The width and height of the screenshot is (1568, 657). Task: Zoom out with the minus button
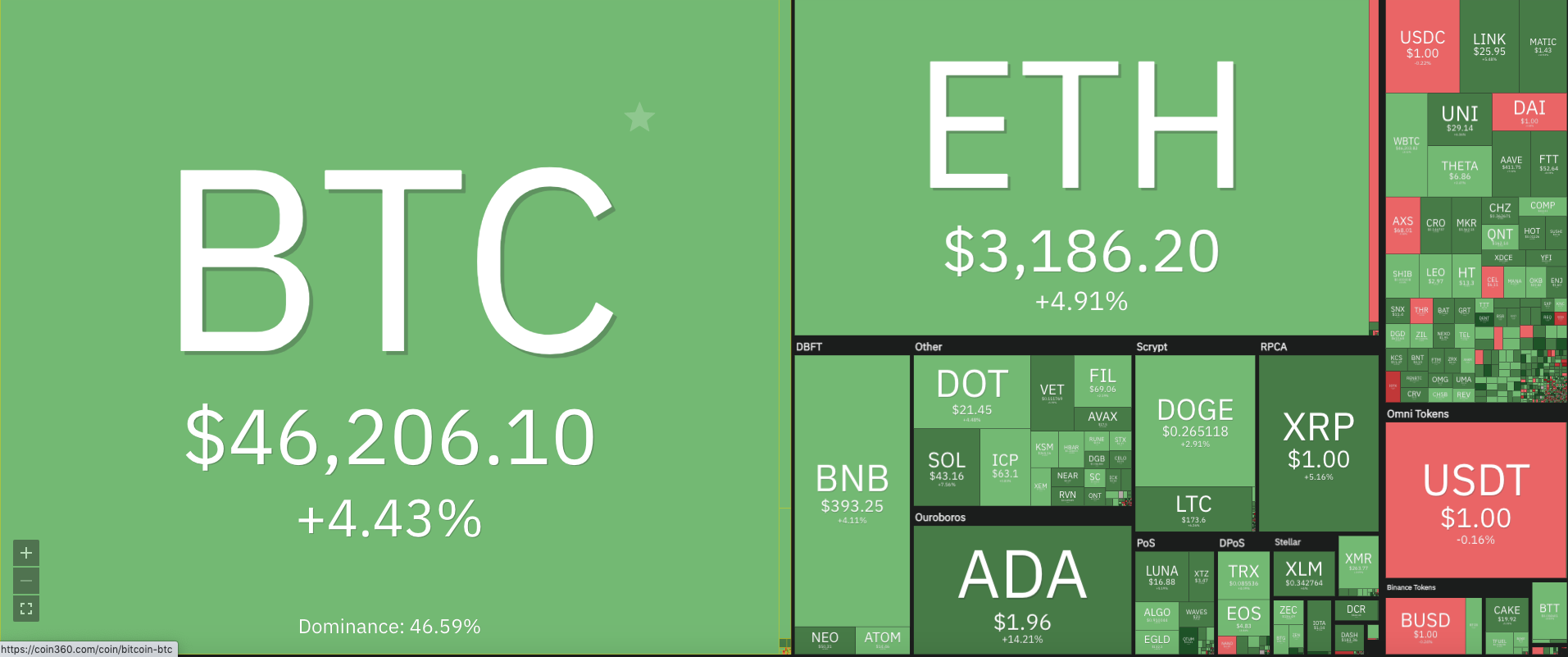[x=26, y=581]
